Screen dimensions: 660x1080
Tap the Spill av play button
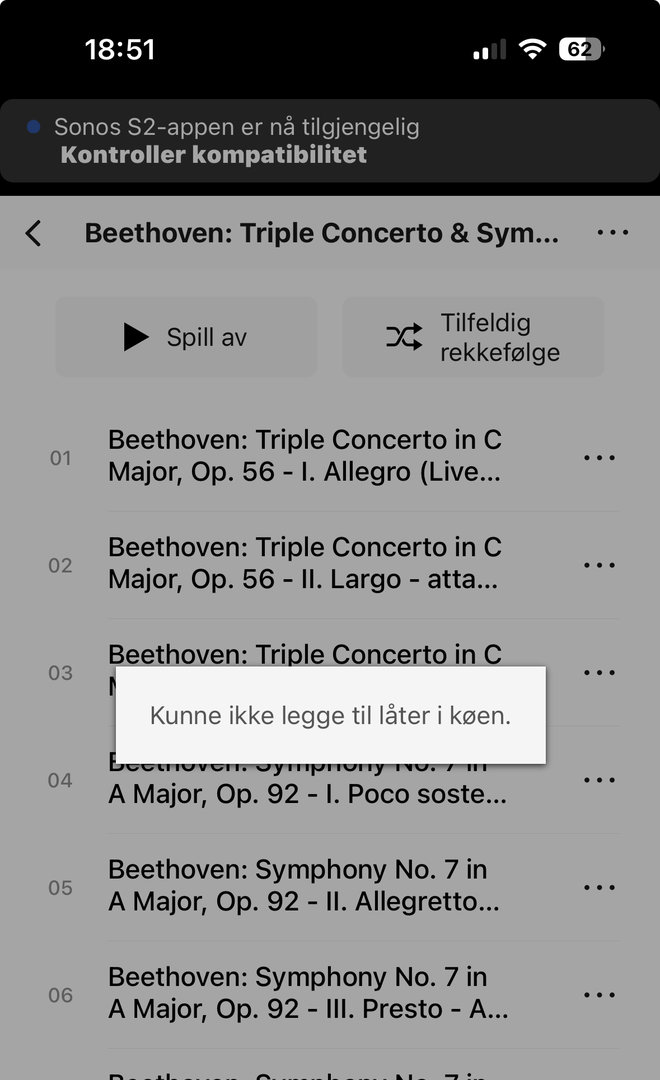186,338
